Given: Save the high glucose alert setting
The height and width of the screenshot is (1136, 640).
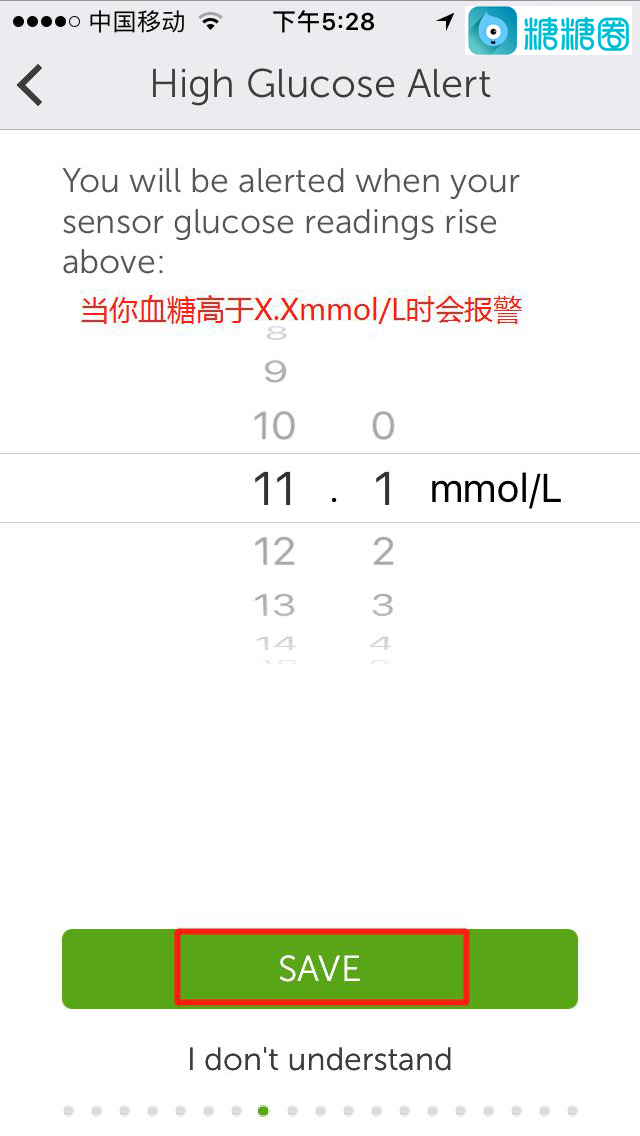Looking at the screenshot, I should [320, 968].
